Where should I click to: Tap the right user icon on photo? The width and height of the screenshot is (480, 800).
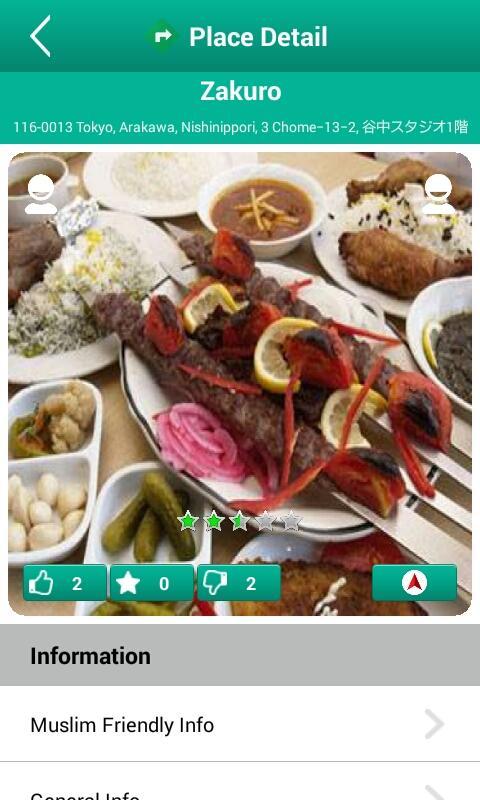tap(438, 194)
